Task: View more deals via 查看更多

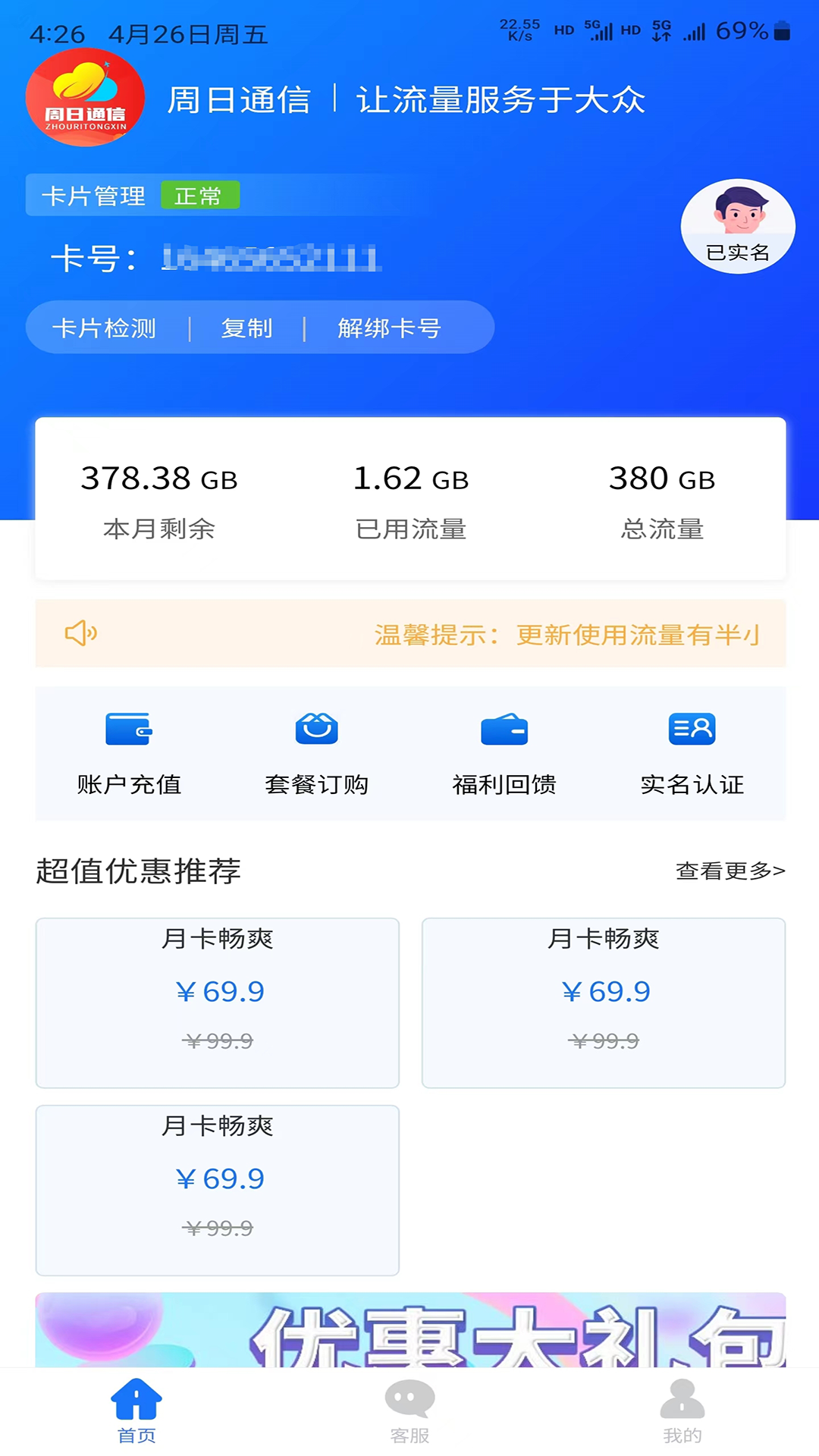Action: (730, 871)
